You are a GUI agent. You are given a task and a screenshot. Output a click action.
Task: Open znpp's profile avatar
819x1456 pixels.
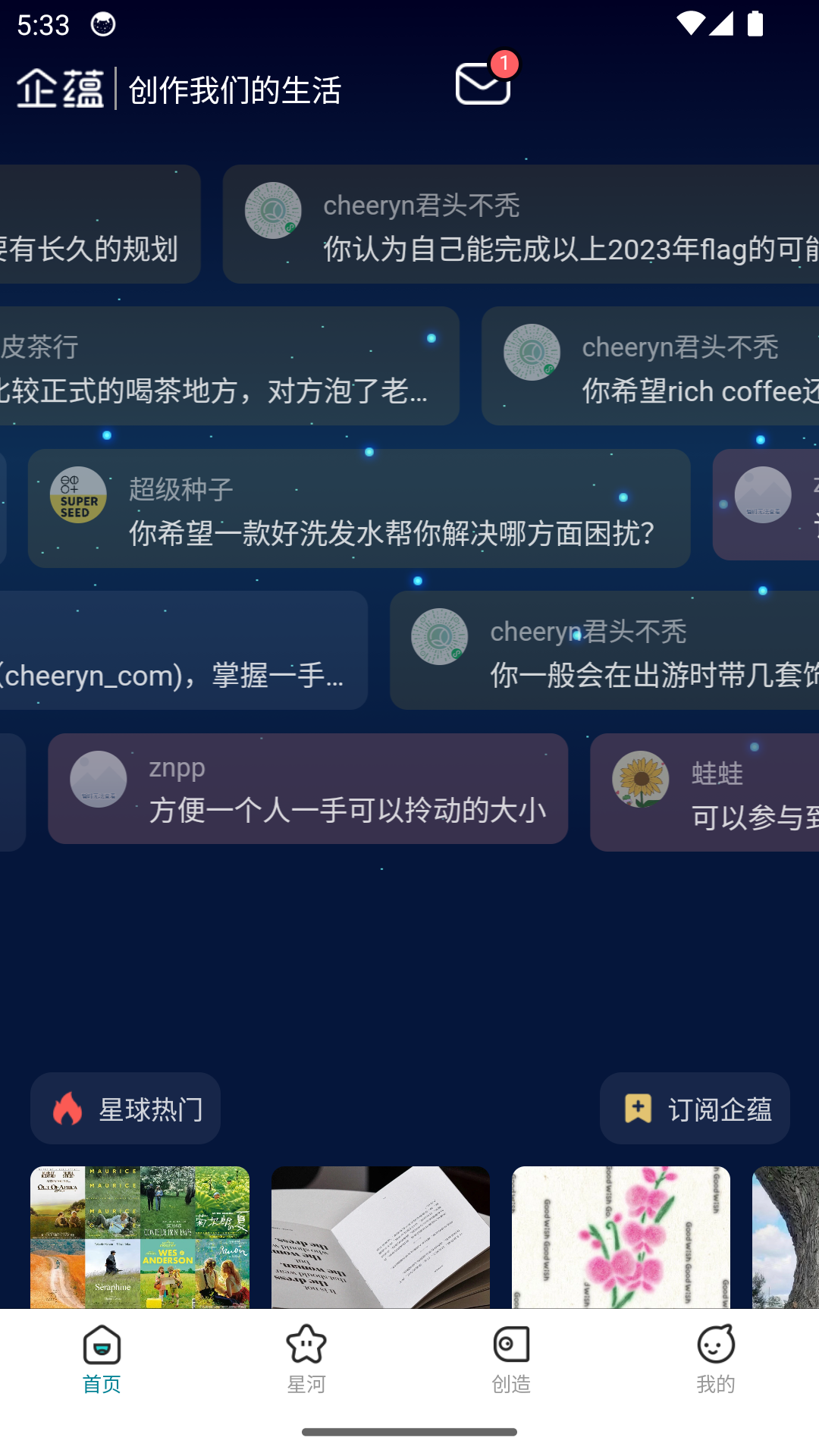[98, 779]
